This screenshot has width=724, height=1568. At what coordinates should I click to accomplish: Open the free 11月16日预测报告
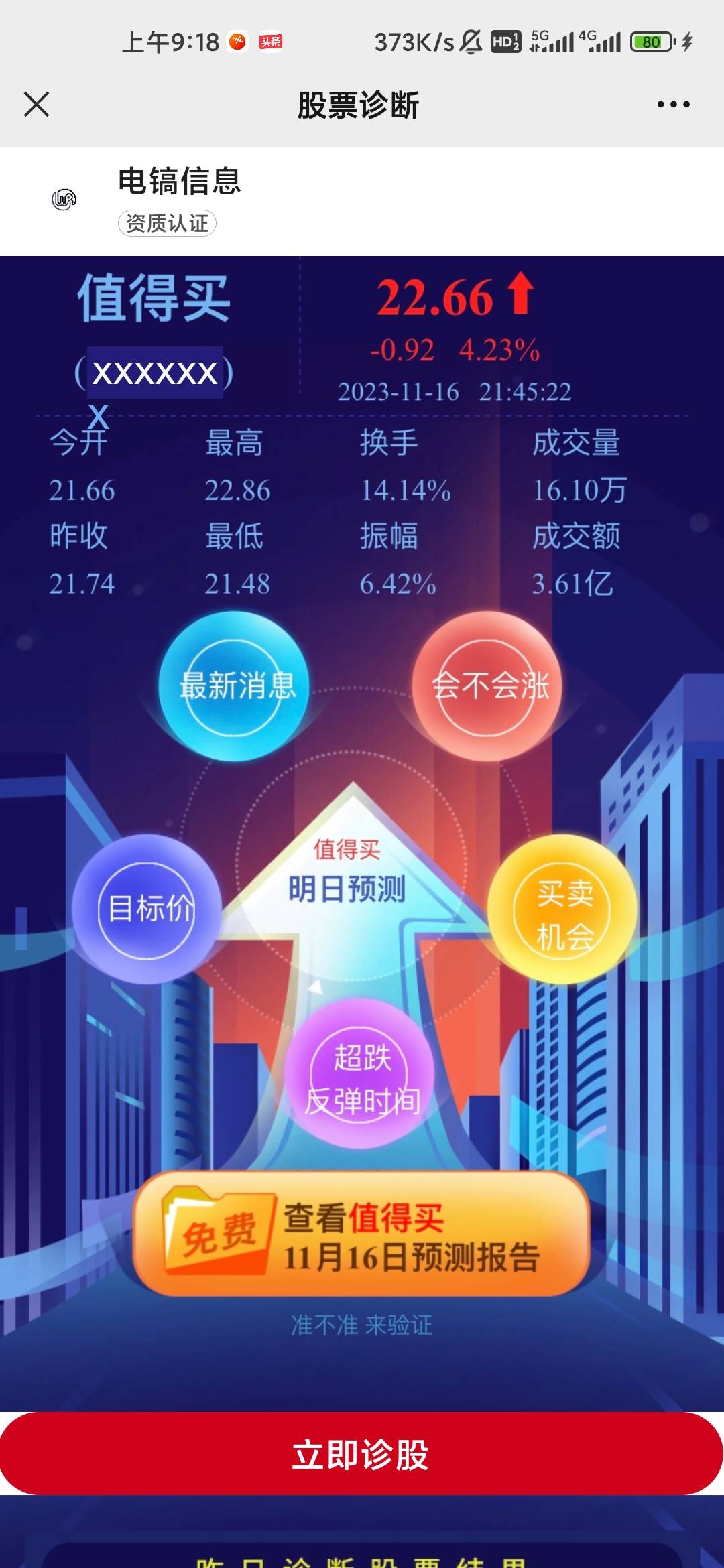[x=362, y=1234]
